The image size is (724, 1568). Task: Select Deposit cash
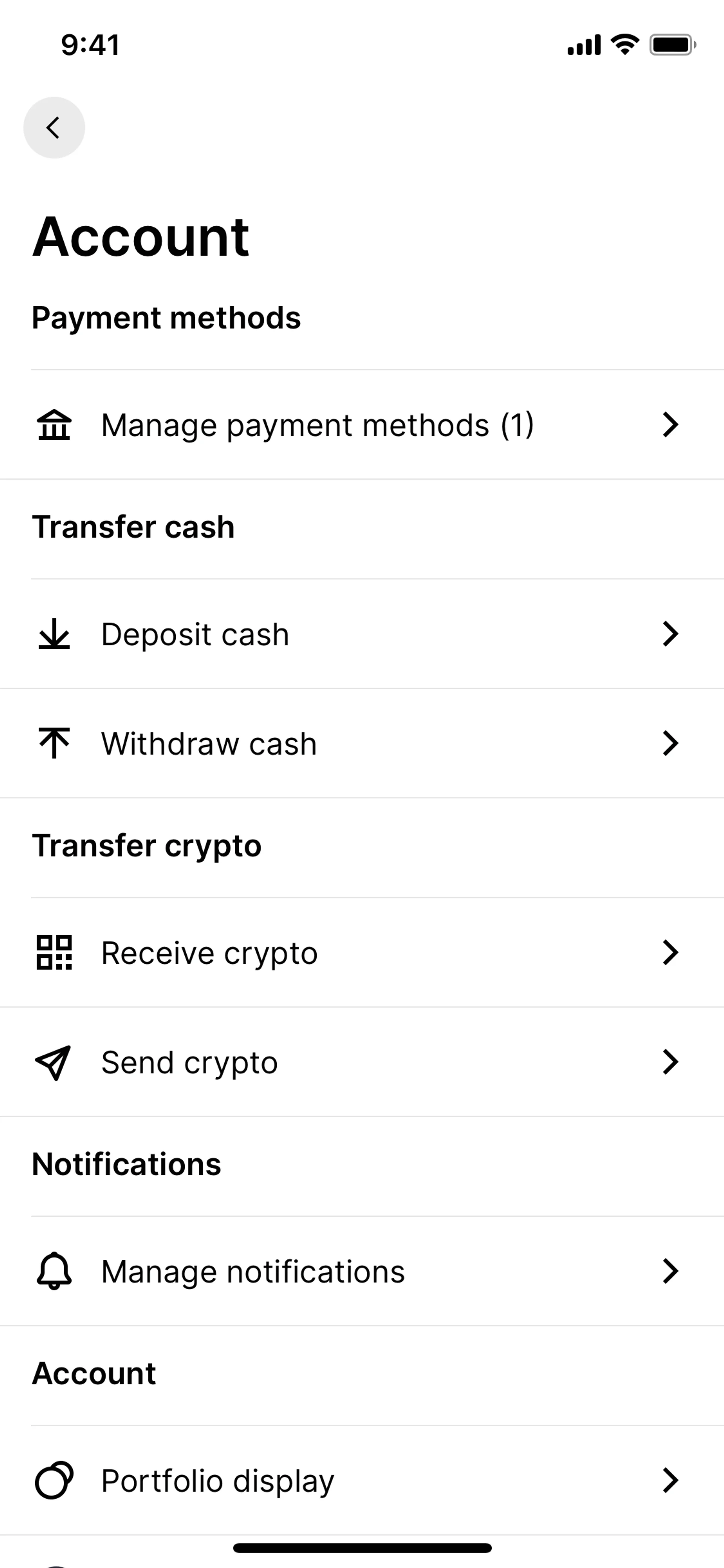pos(361,634)
